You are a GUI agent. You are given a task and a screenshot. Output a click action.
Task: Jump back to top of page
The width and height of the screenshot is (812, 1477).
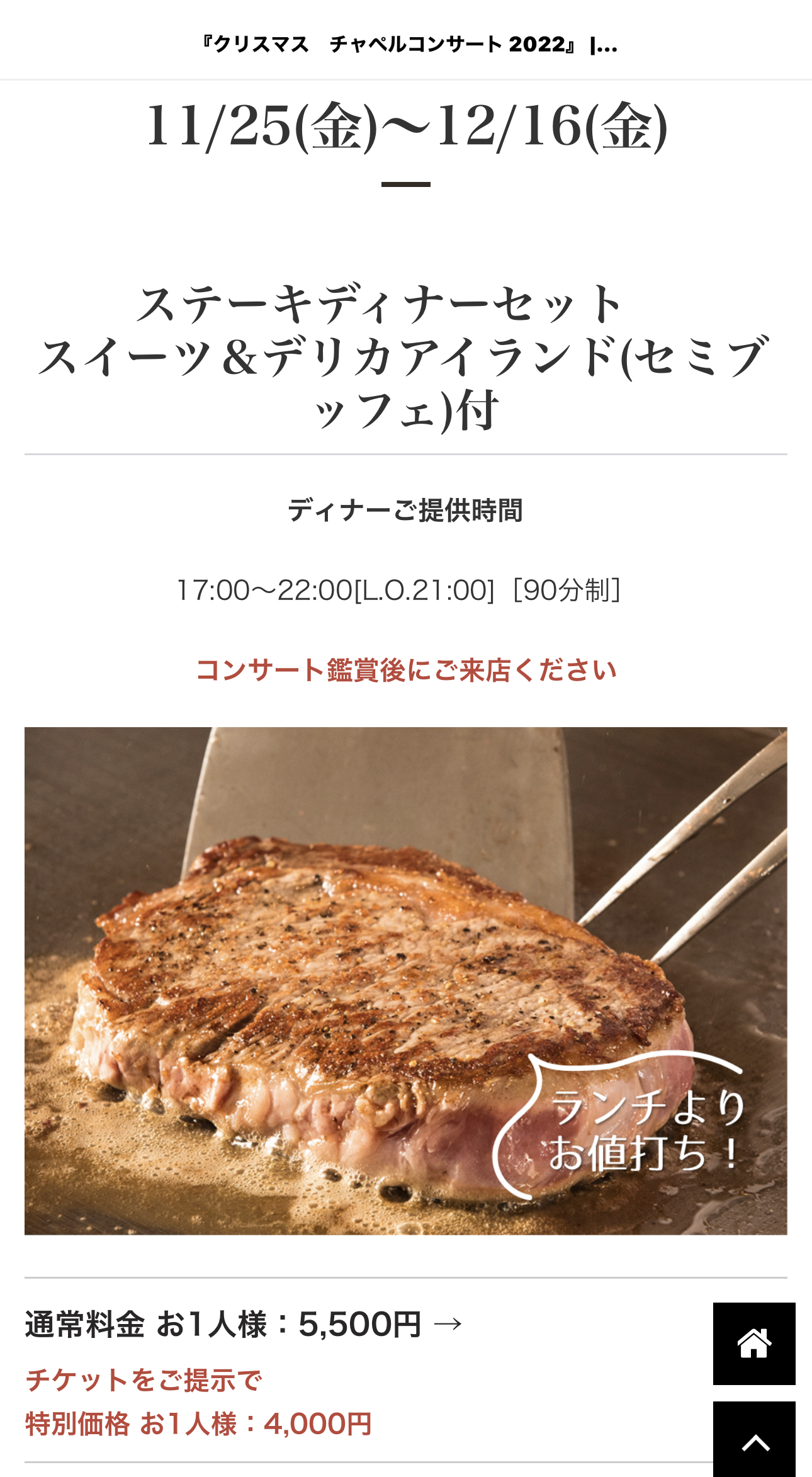pyautogui.click(x=754, y=1439)
